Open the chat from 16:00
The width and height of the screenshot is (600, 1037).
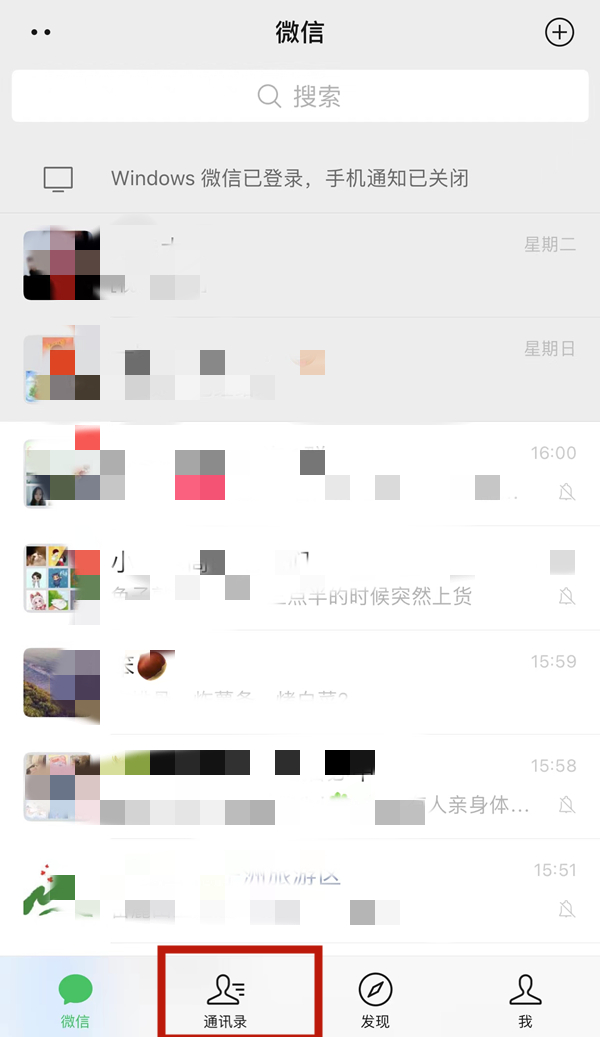pos(300,473)
